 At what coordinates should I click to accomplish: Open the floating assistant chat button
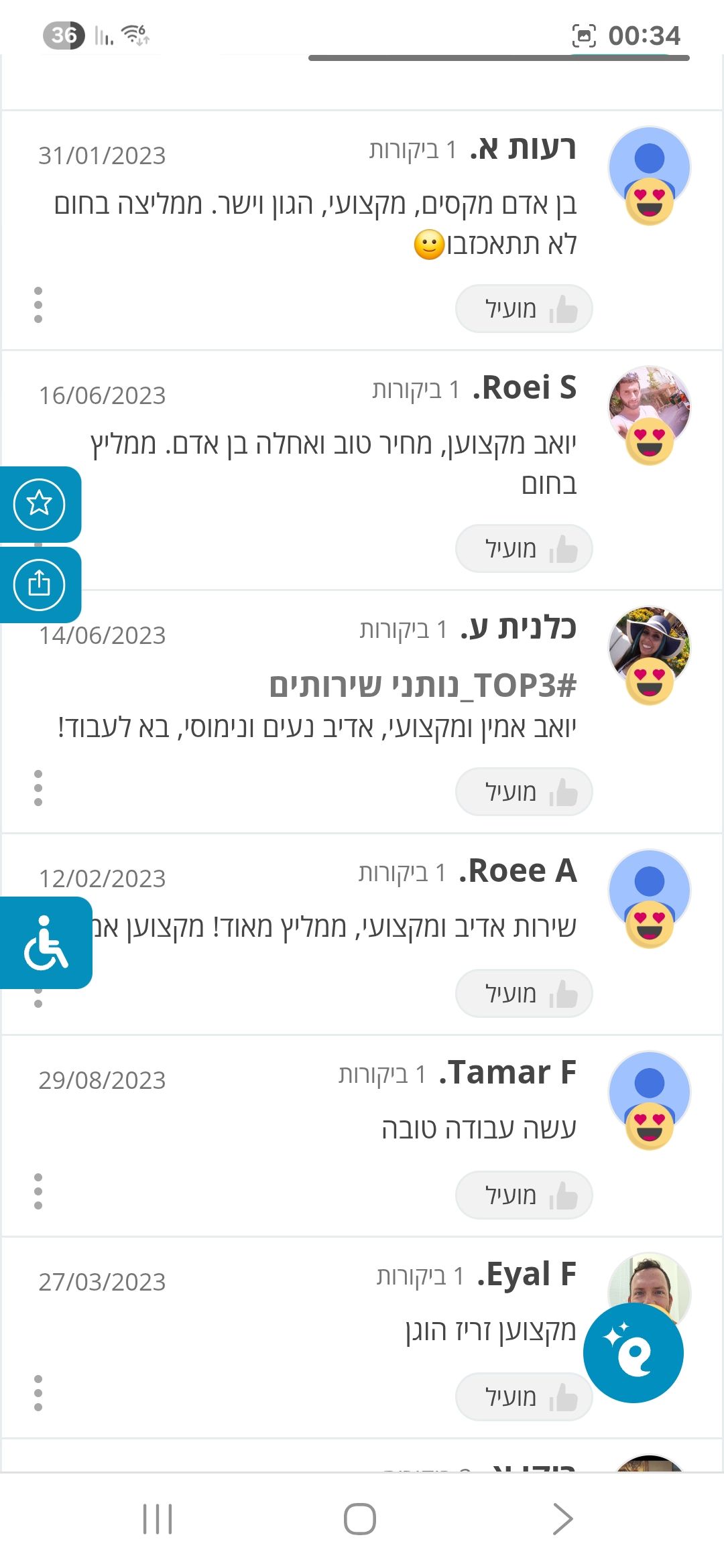tap(633, 1353)
